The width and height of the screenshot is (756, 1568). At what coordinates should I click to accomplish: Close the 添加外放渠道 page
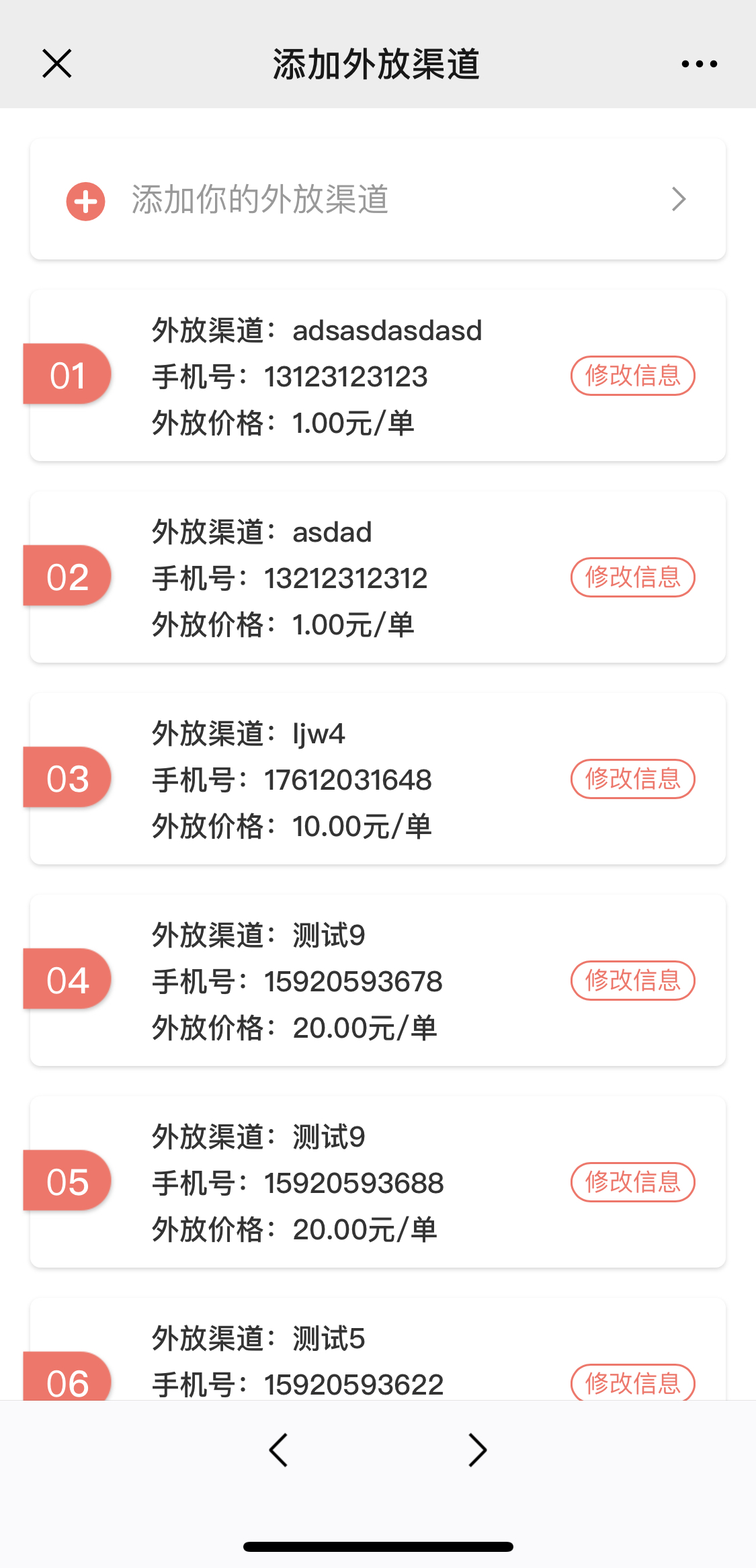(57, 64)
